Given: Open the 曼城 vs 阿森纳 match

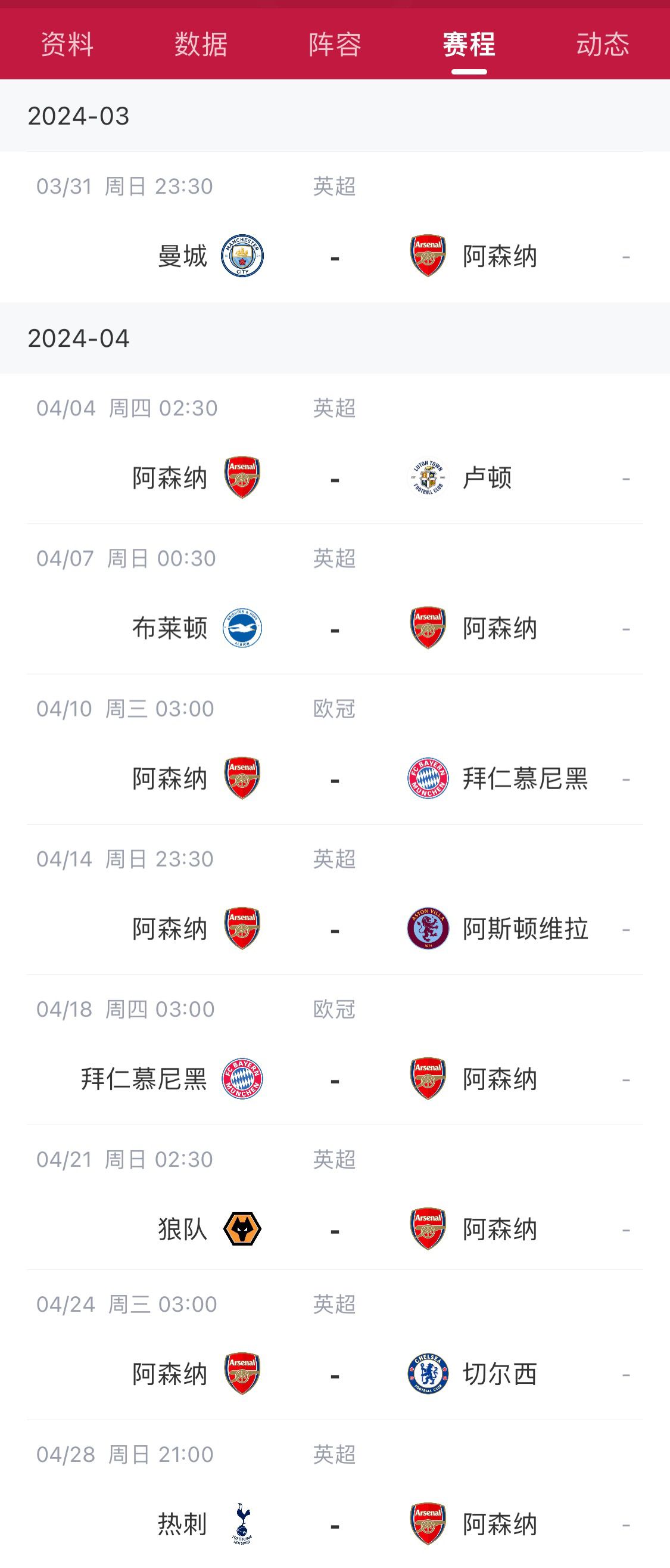Looking at the screenshot, I should (x=335, y=256).
